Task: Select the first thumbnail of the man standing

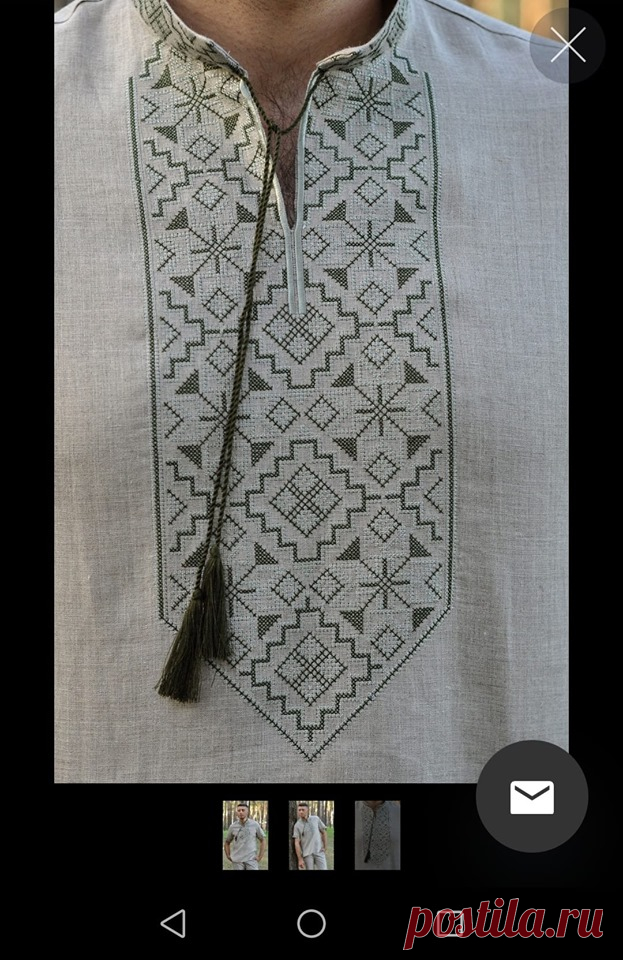Action: 245,835
